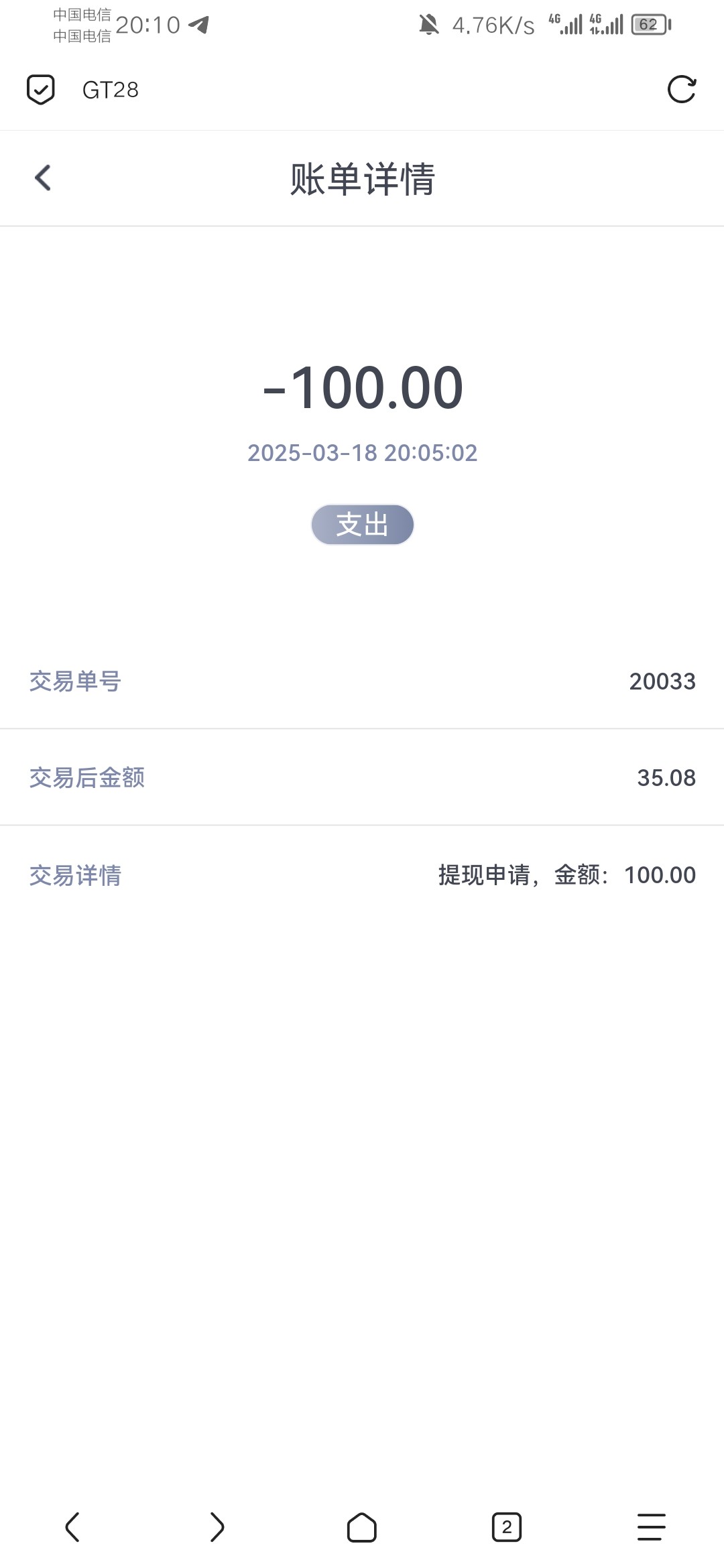Reload the page with the refresh icon
Viewport: 724px width, 1568px height.
pos(682,90)
